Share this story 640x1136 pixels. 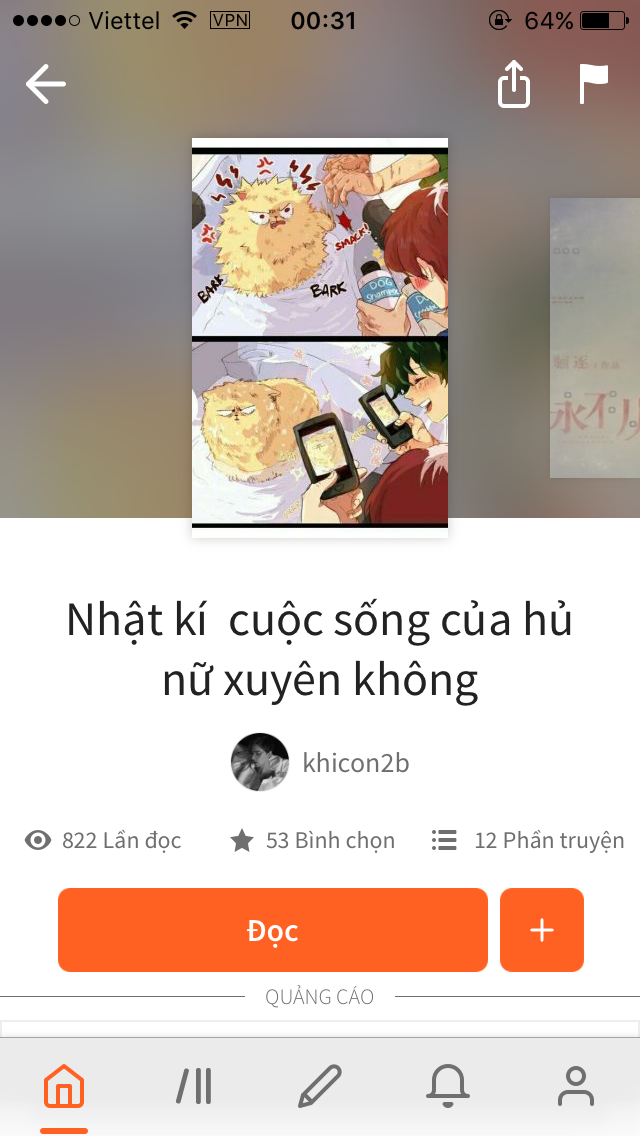tap(513, 85)
